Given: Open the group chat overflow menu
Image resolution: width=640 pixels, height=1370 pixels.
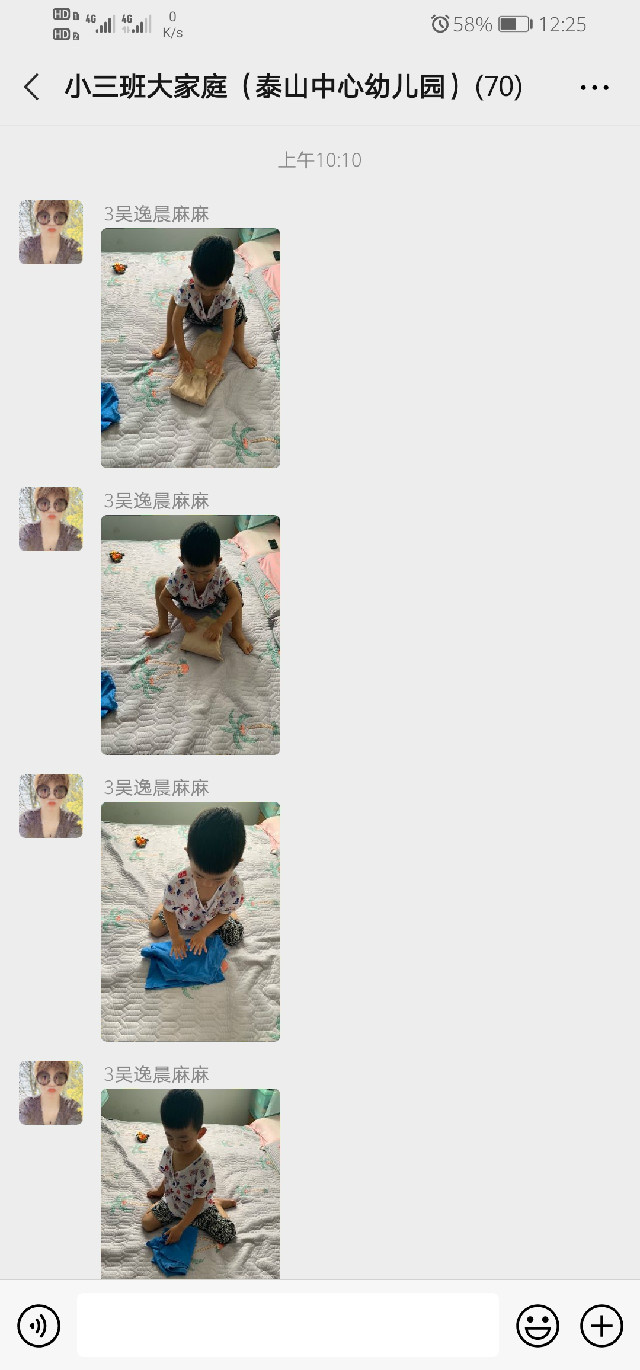Looking at the screenshot, I should point(594,88).
